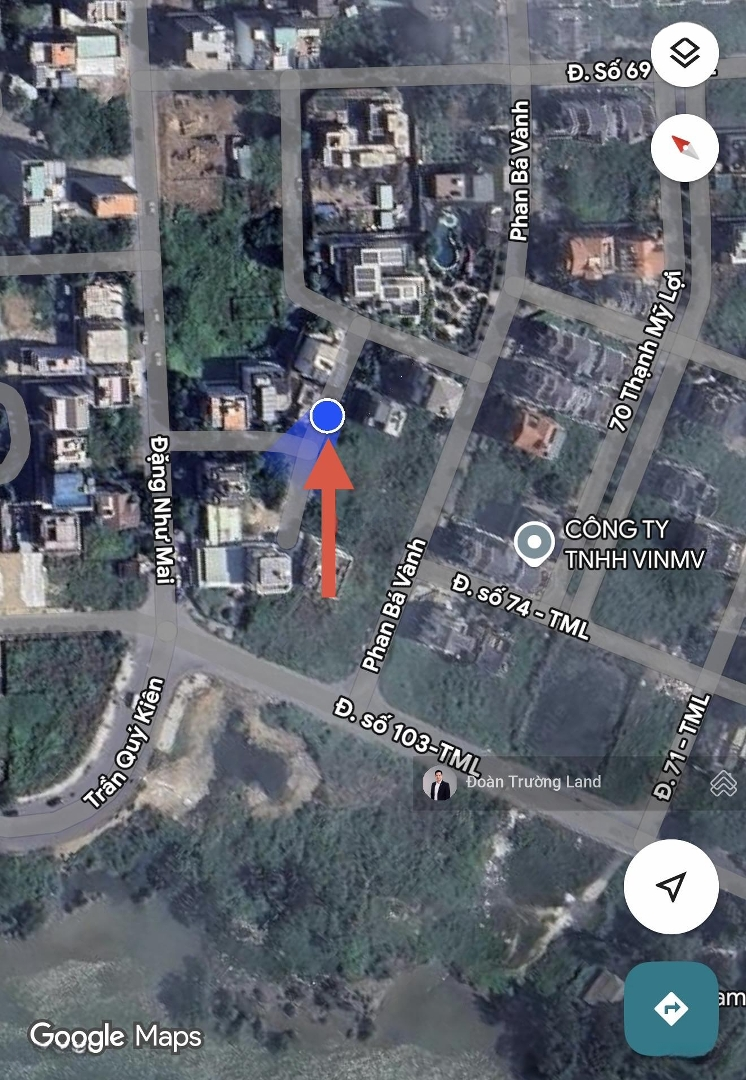Select the CÔNG TY TNHH VINMV place pin
The height and width of the screenshot is (1080, 746).
coord(534,543)
